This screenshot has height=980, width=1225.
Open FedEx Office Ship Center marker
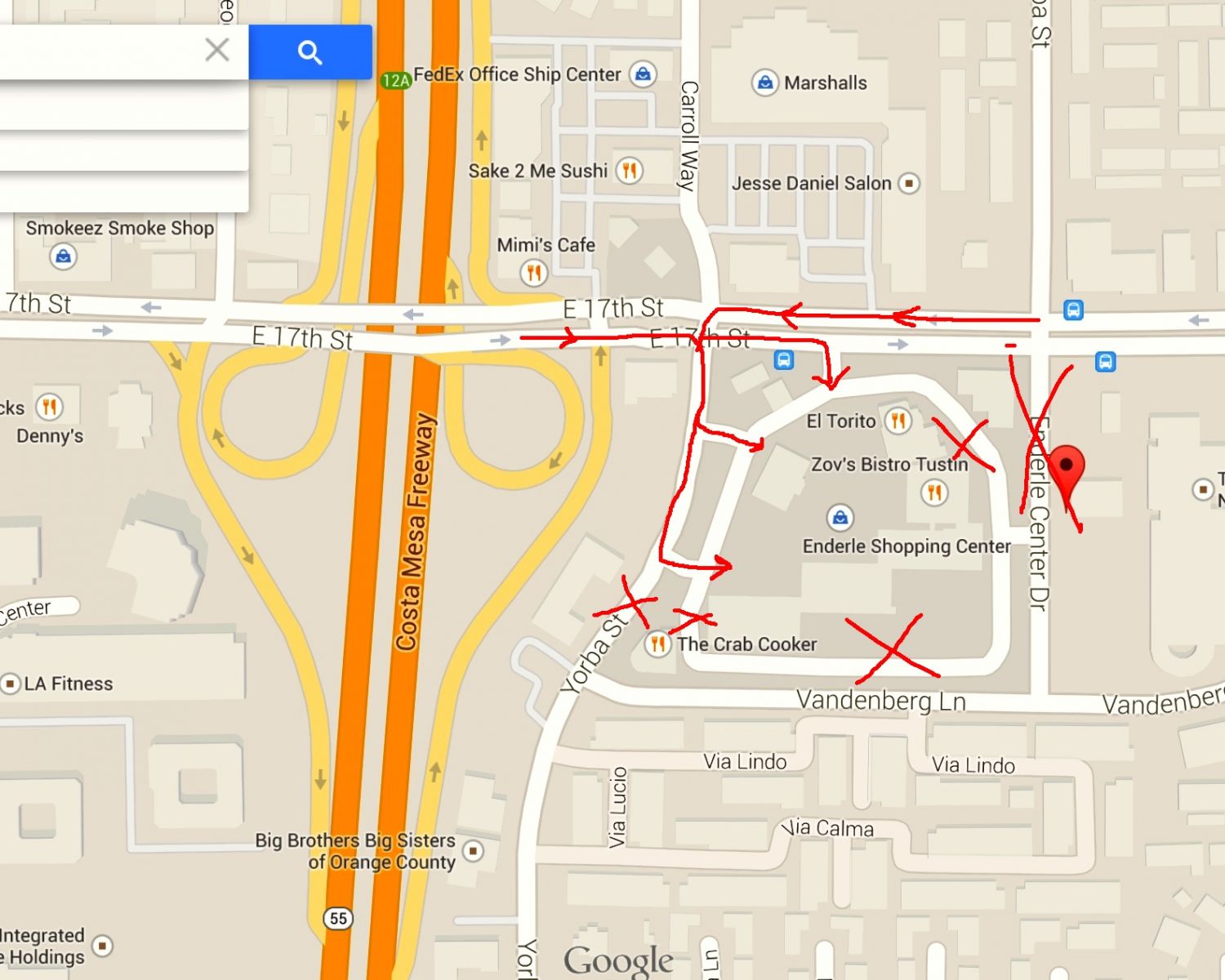[643, 74]
